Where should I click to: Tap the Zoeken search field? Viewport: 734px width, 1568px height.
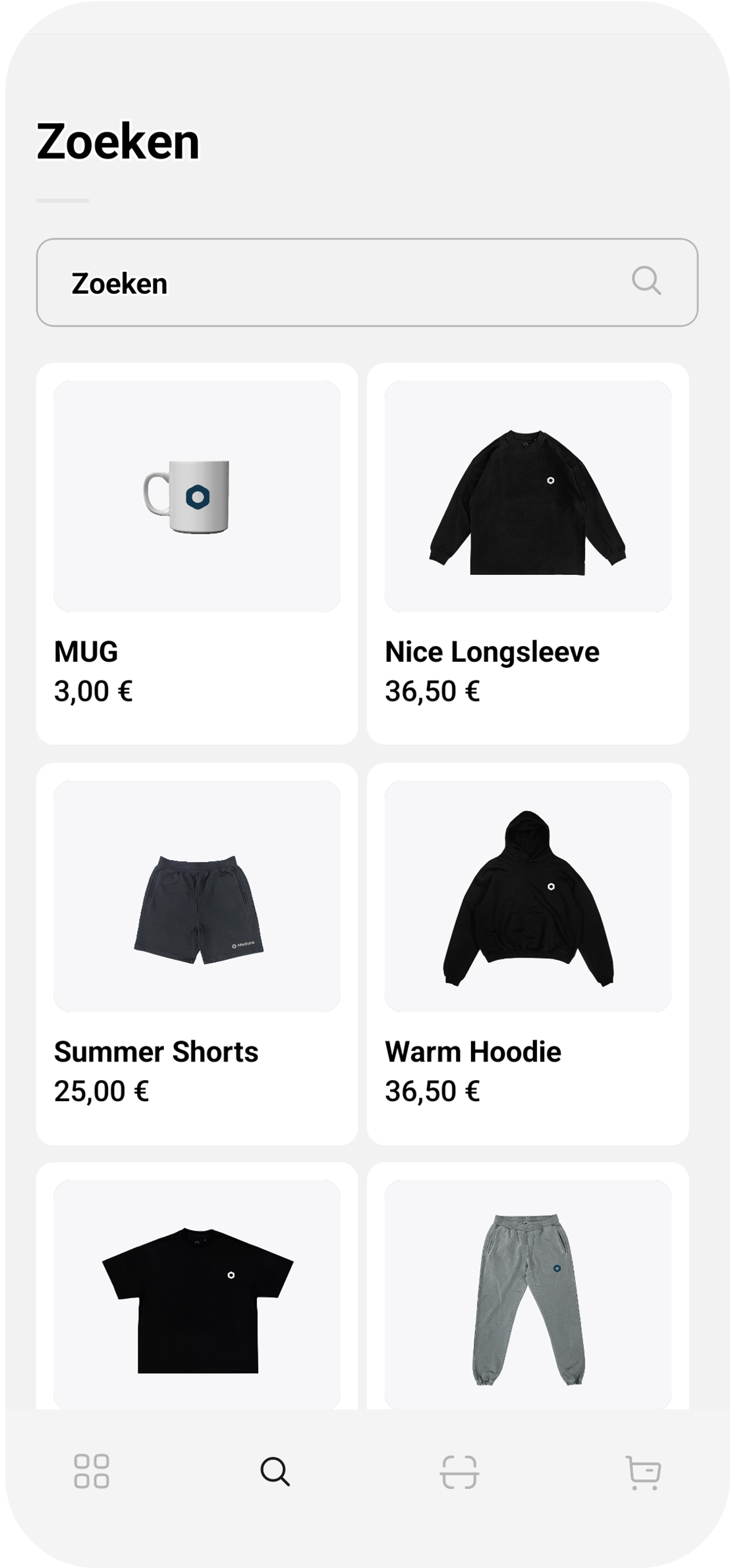coord(329,283)
